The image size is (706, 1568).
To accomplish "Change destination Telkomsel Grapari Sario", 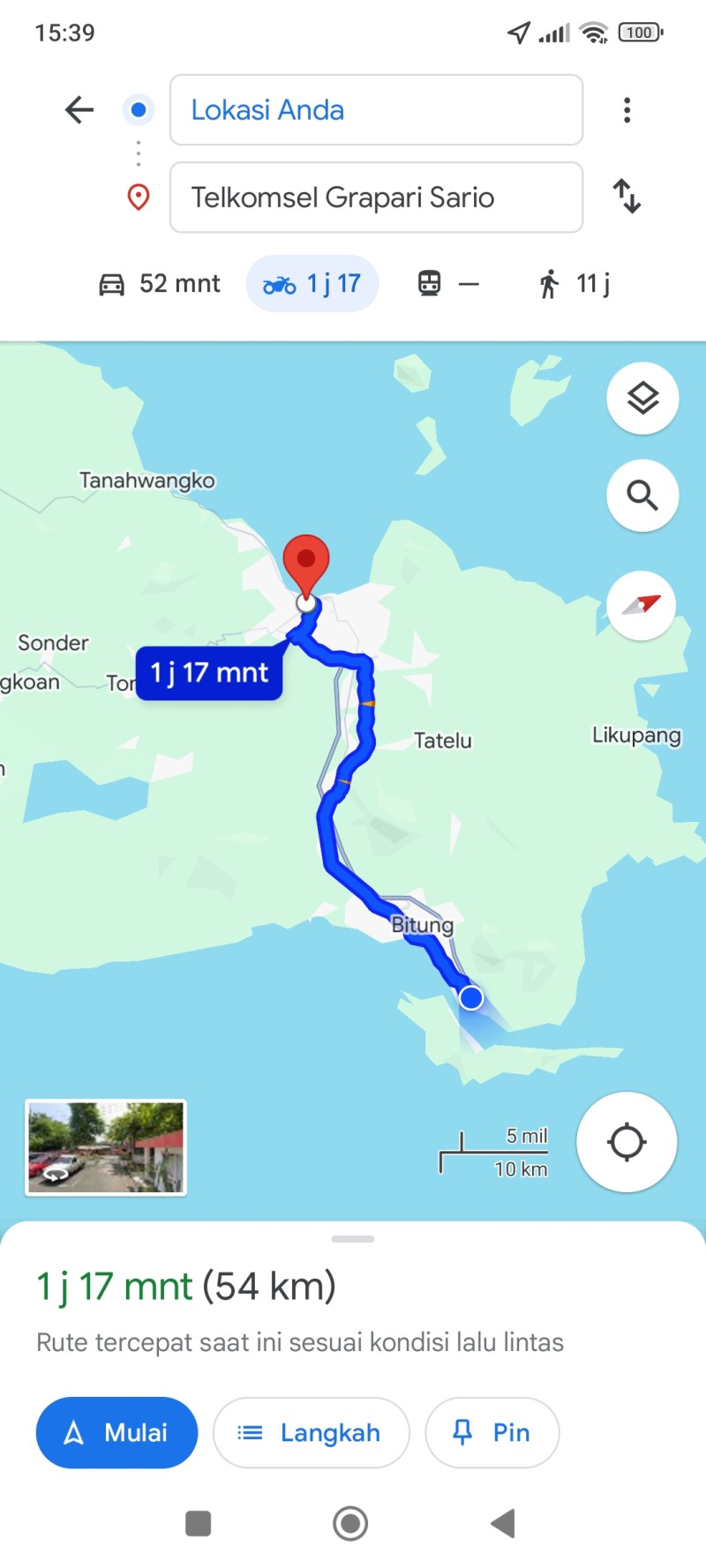I will [376, 198].
